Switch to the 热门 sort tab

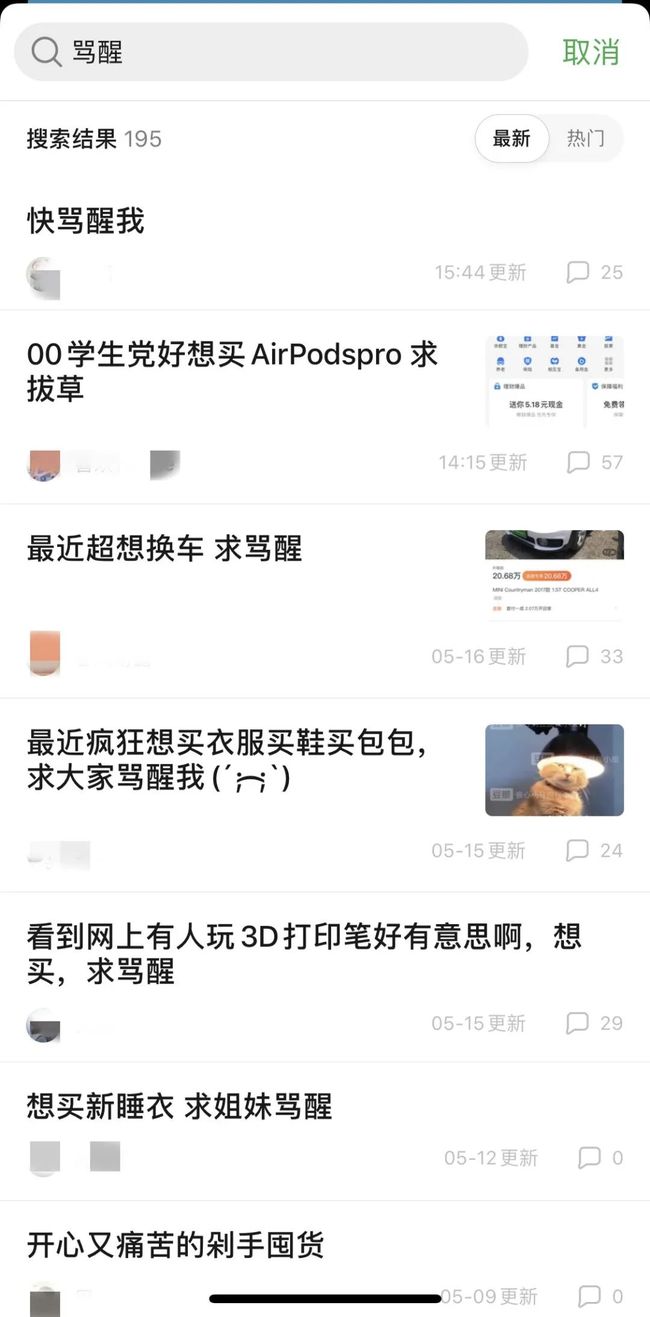point(586,139)
